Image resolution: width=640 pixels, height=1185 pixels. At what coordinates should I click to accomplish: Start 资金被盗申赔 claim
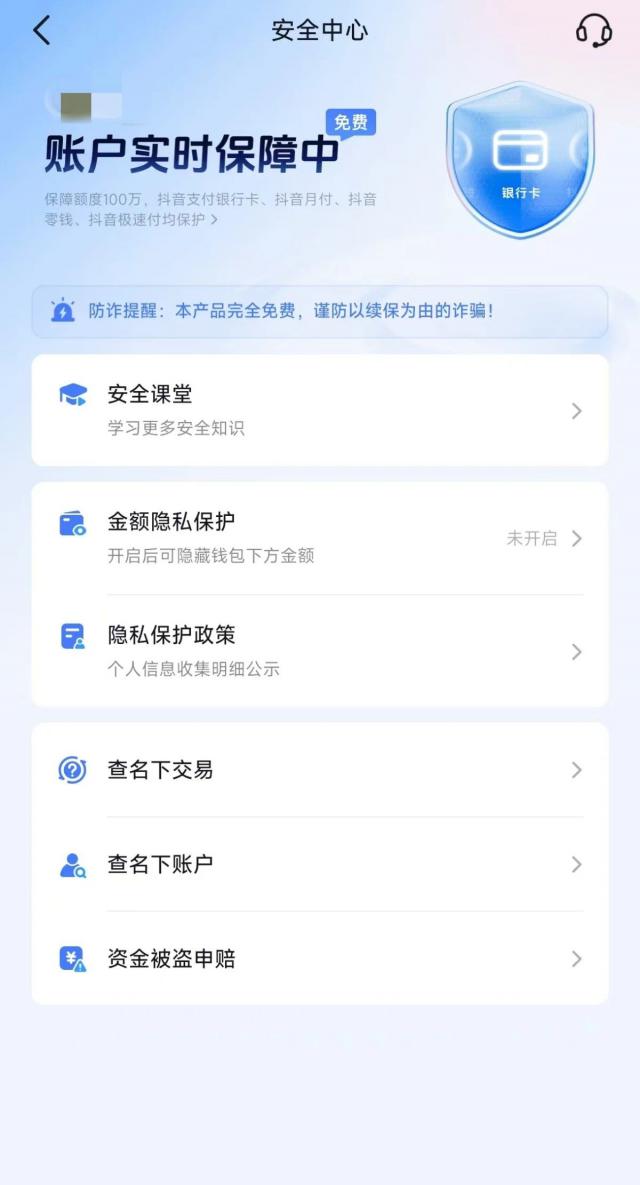coord(320,959)
